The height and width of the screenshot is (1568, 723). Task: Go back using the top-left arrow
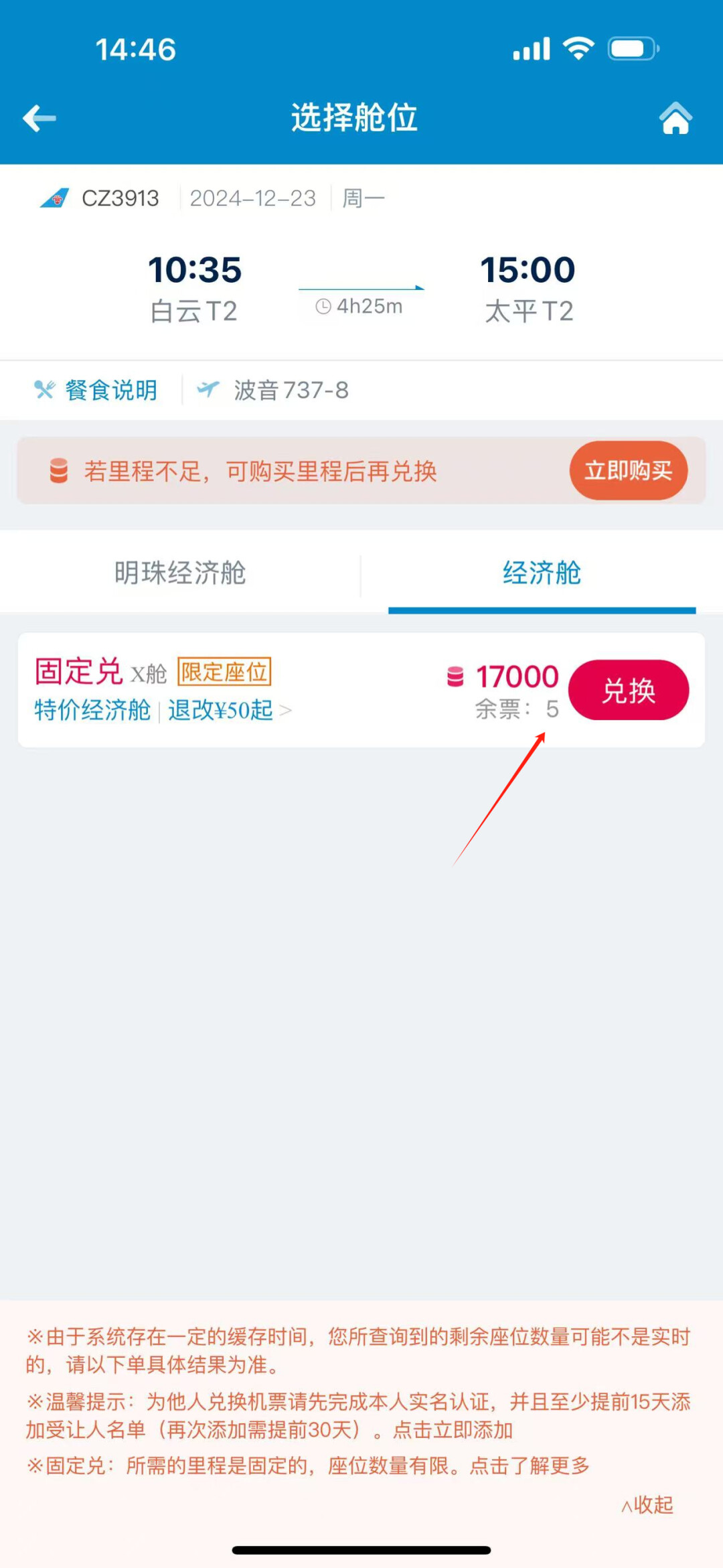click(39, 119)
